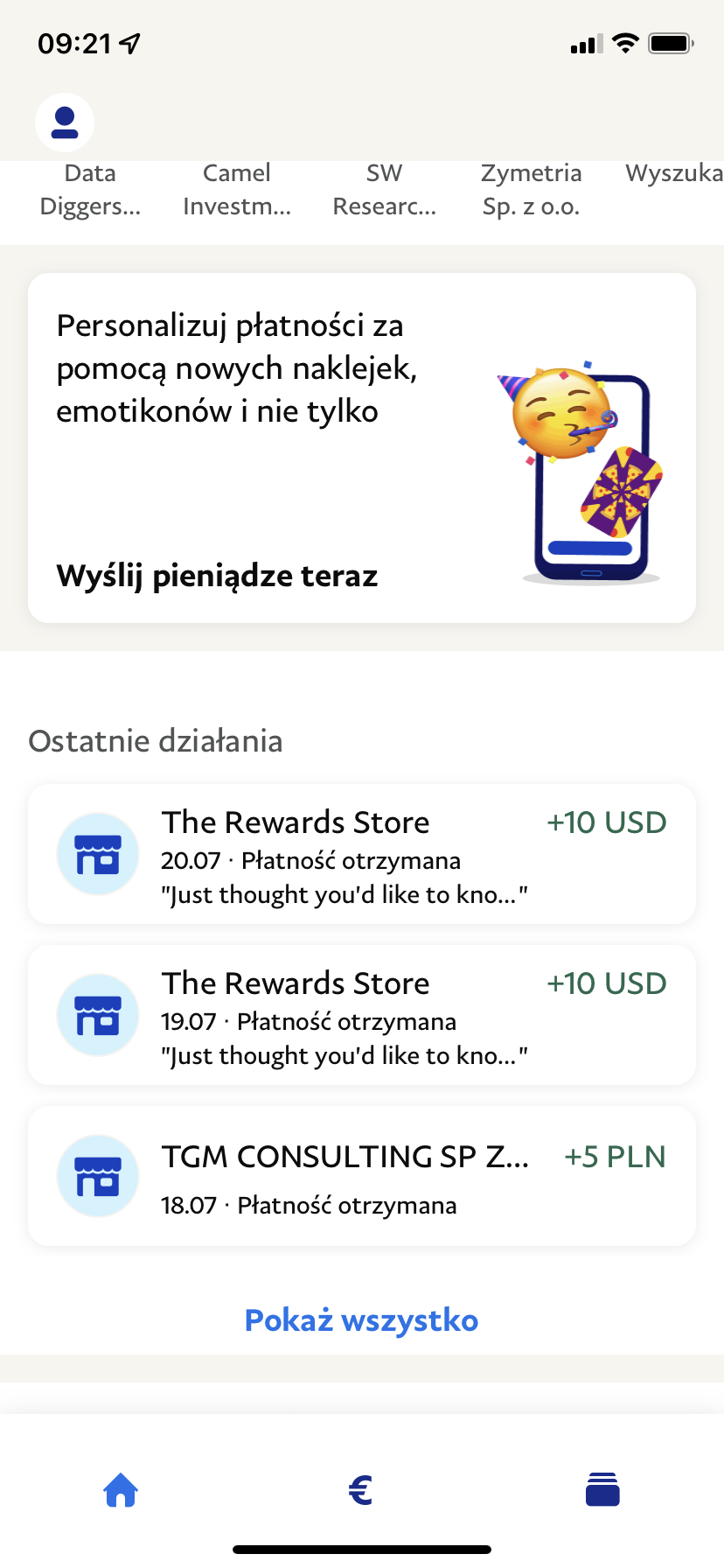Image resolution: width=724 pixels, height=1568 pixels.
Task: Tap the Wyszuka search shortcut
Action: point(674,173)
